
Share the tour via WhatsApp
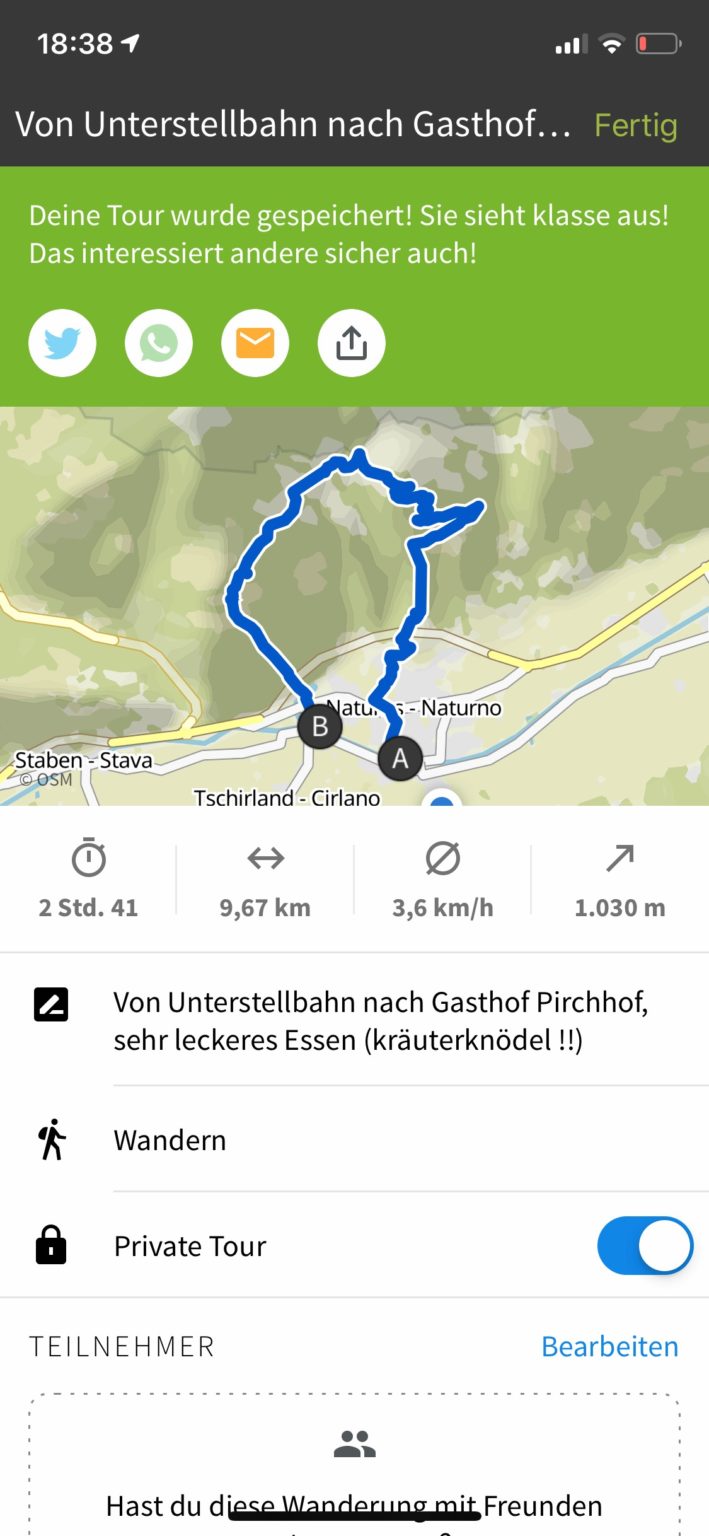pyautogui.click(x=158, y=343)
